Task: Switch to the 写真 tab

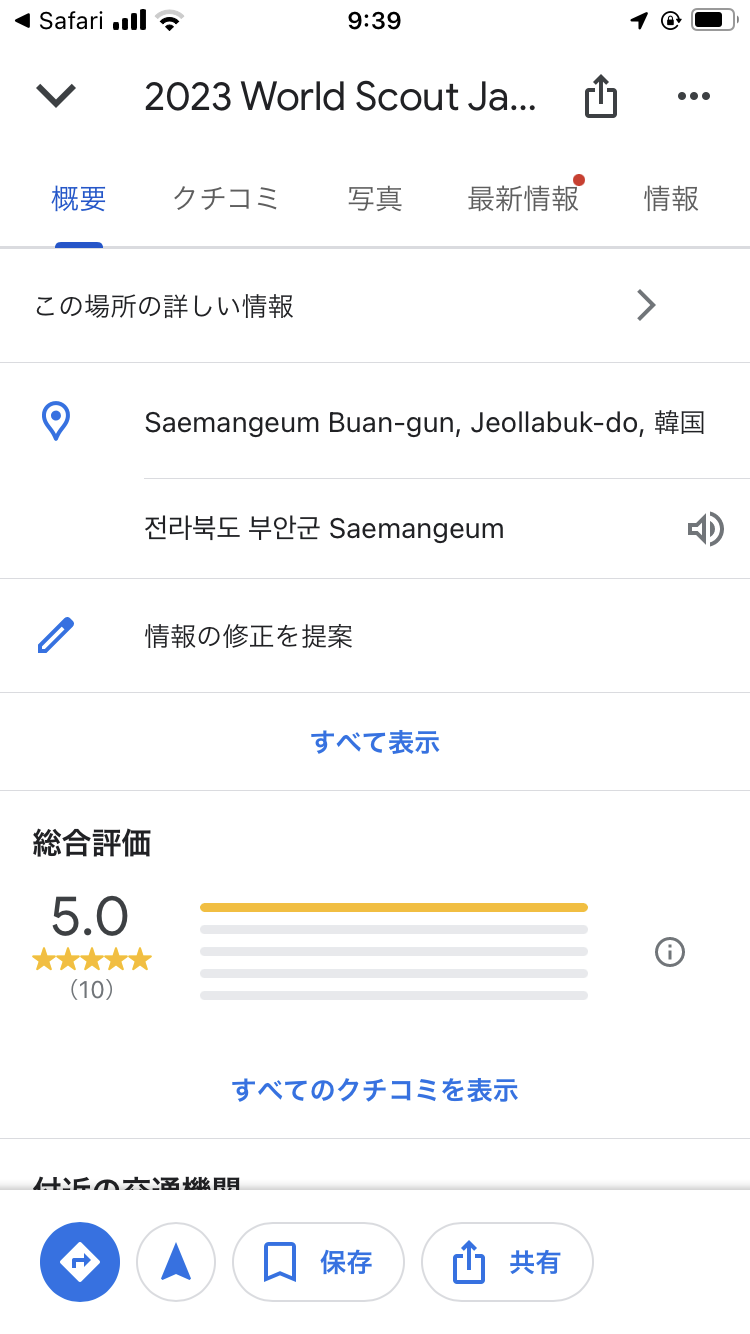Action: pyautogui.click(x=375, y=199)
